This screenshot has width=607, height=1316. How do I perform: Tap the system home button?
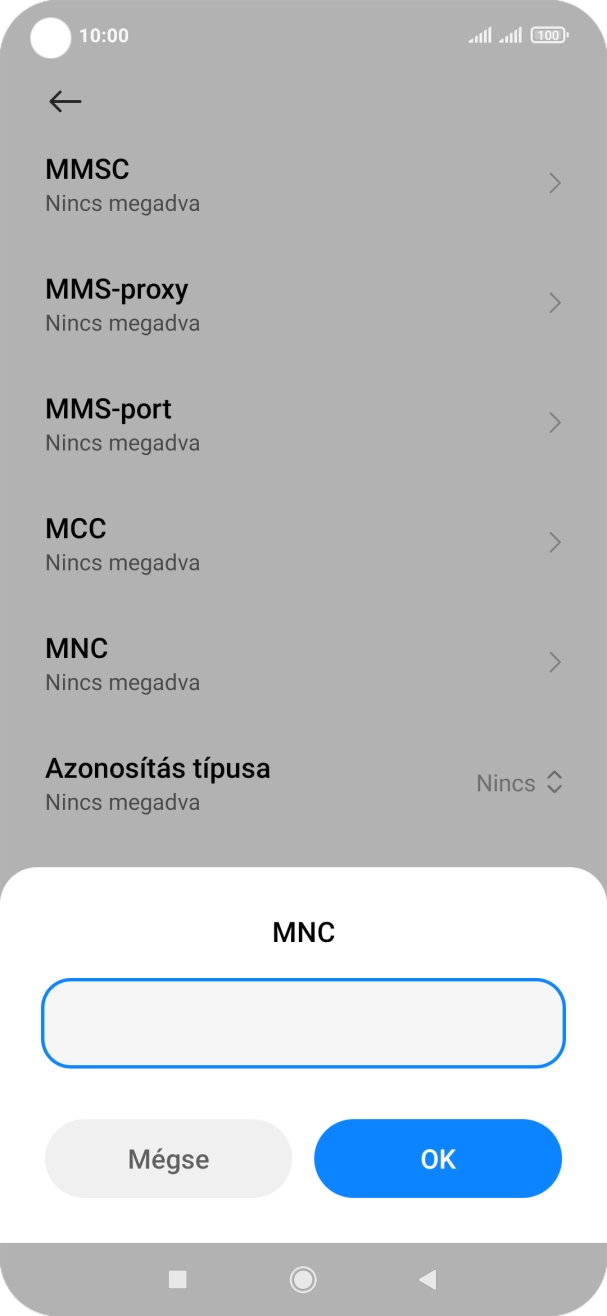tap(302, 1278)
